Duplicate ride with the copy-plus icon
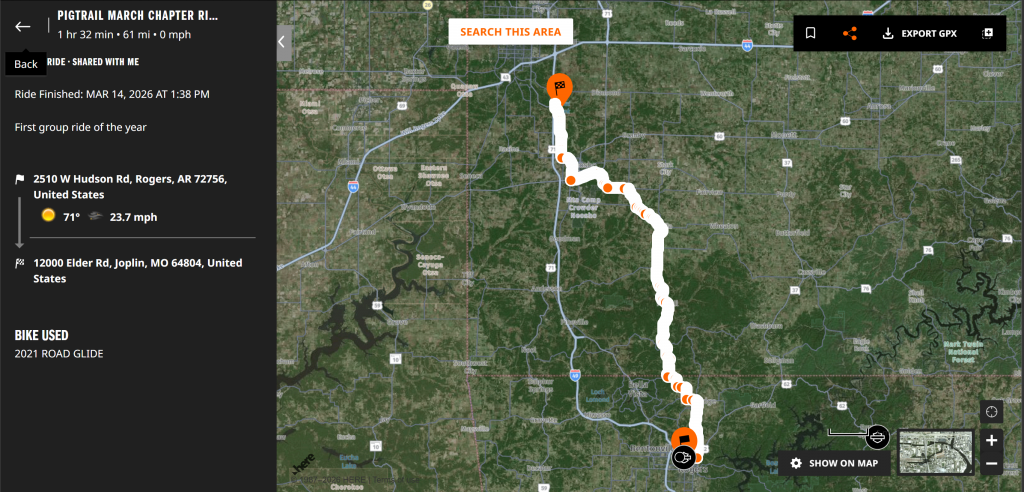1024x492 pixels. click(988, 33)
